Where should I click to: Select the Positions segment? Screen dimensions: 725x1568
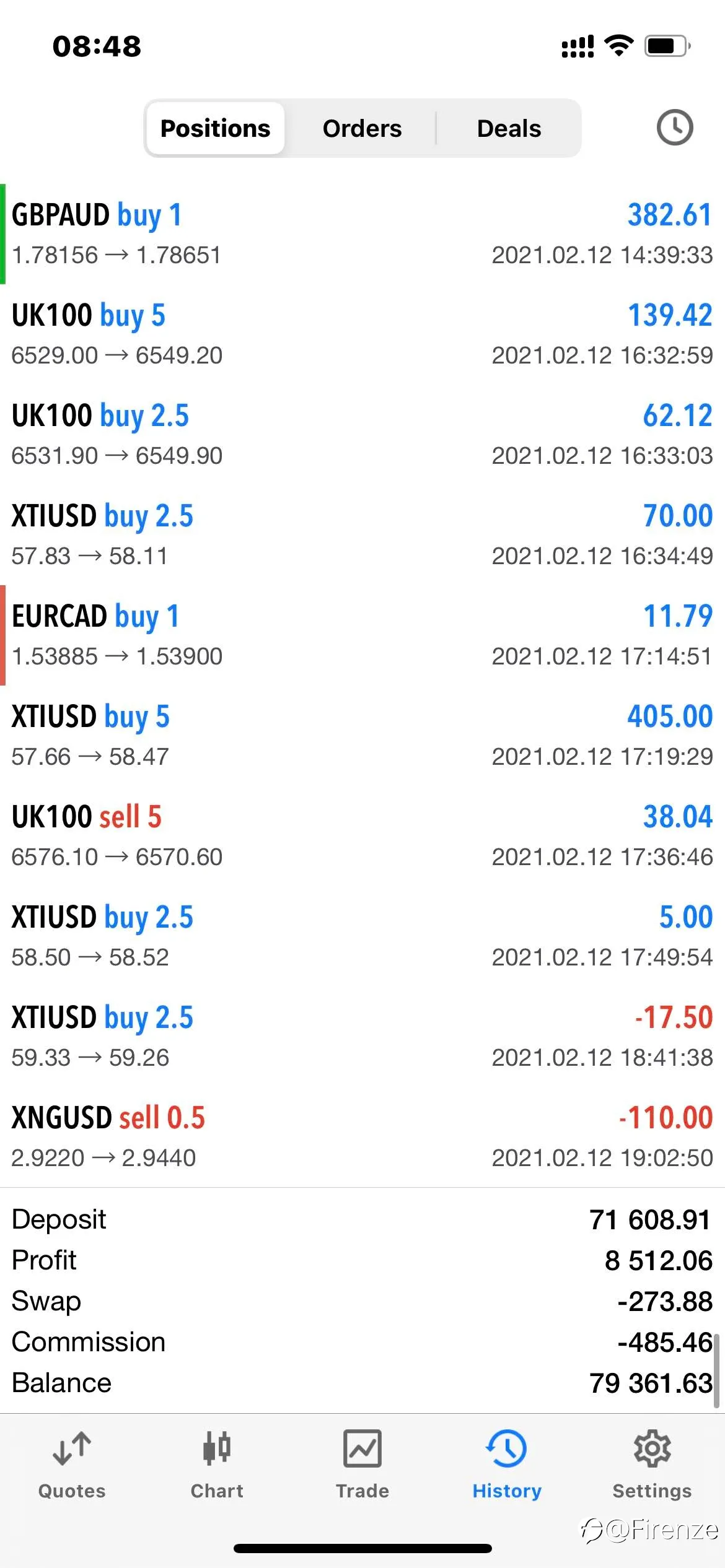point(216,128)
